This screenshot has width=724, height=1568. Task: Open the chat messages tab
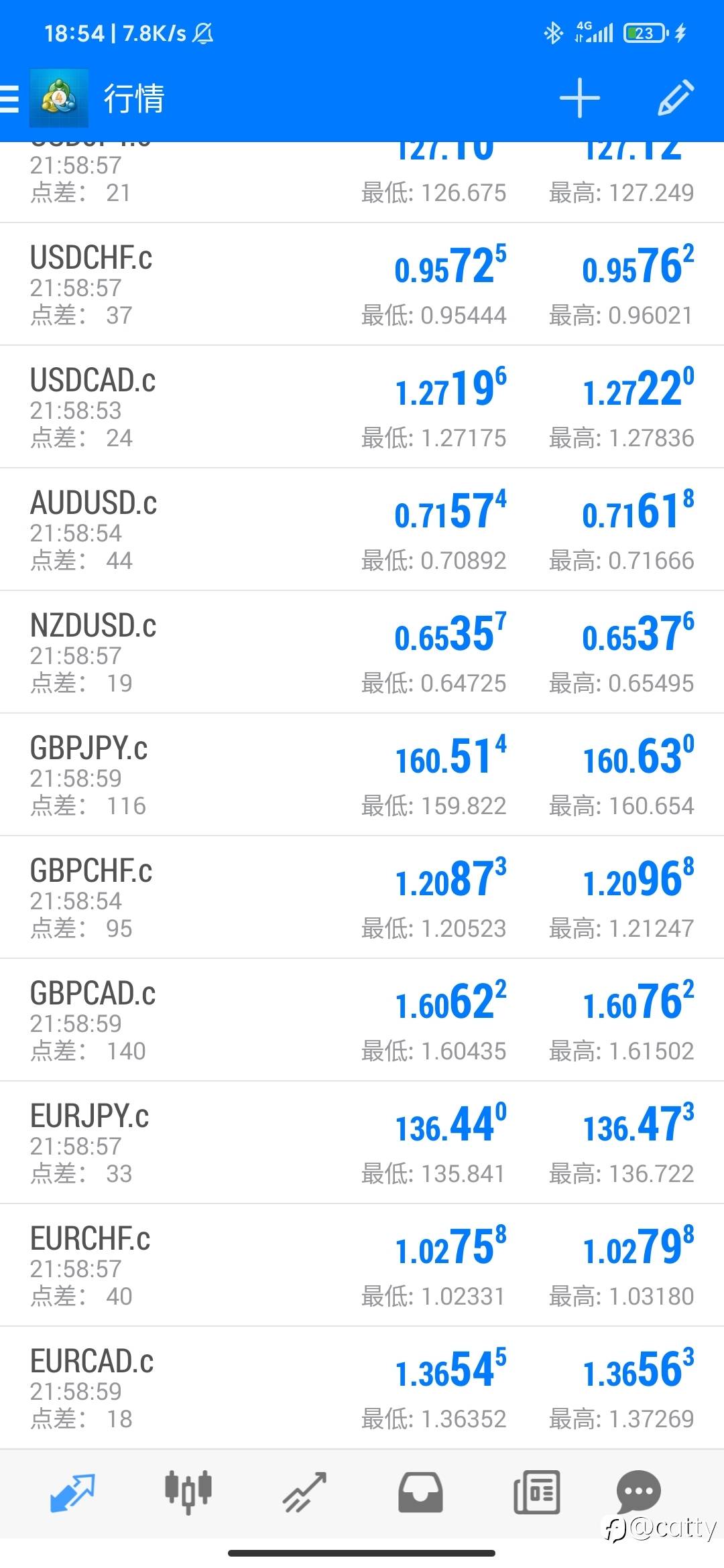(x=638, y=1491)
